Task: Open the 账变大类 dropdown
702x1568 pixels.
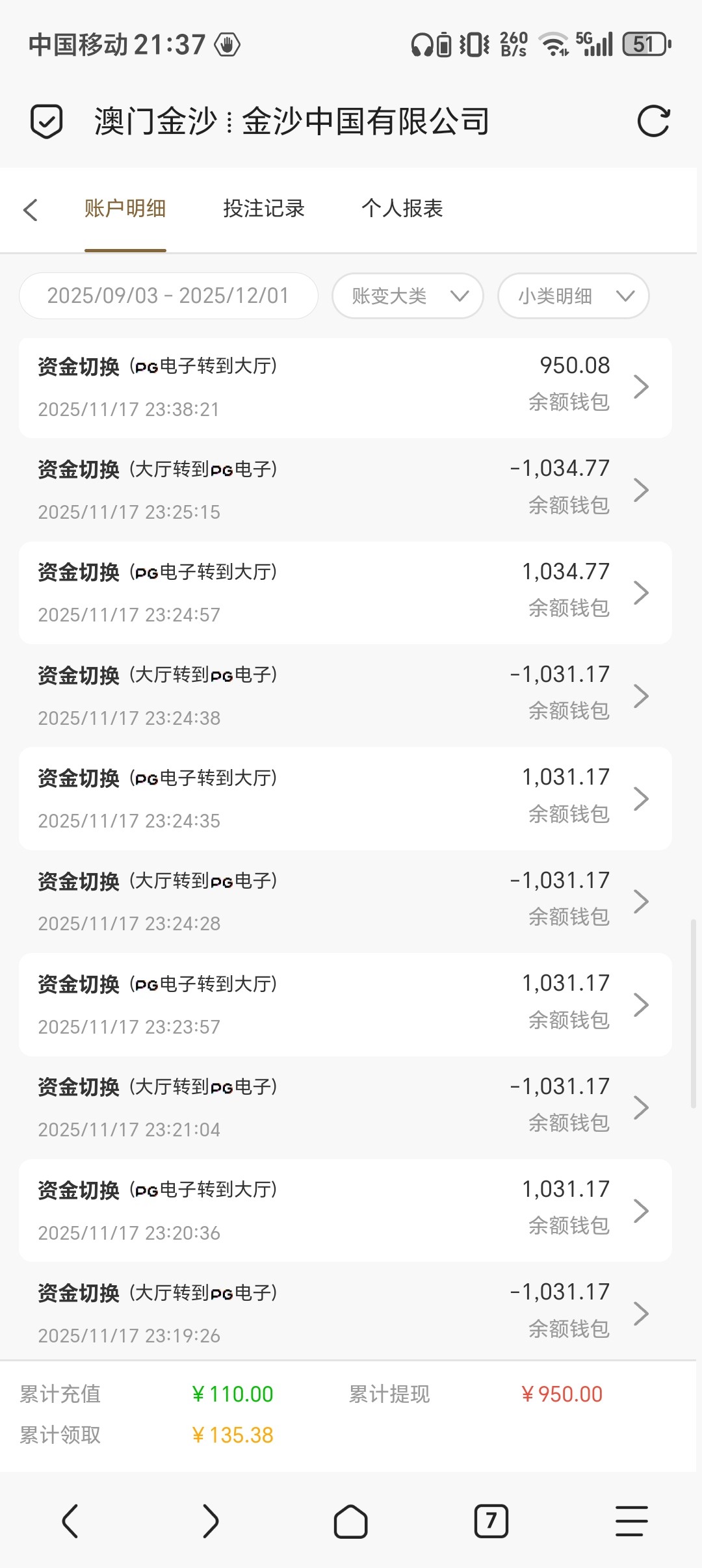Action: point(407,296)
